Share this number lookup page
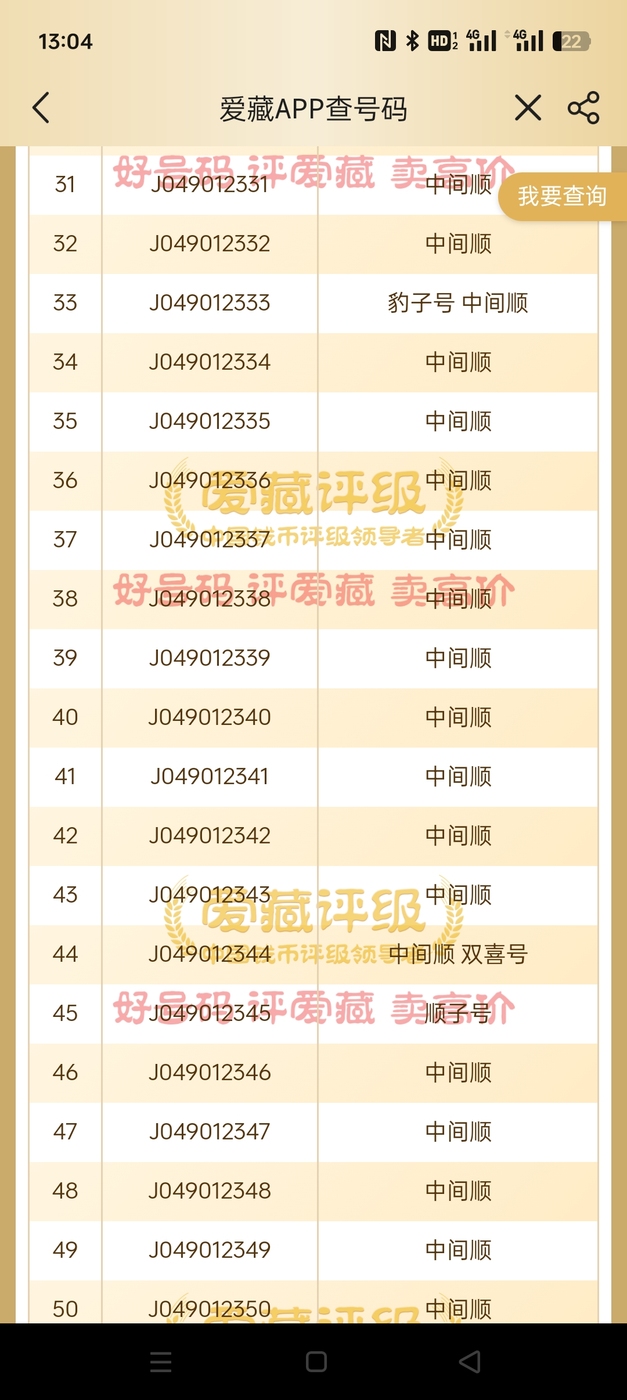This screenshot has width=627, height=1400. click(x=584, y=108)
